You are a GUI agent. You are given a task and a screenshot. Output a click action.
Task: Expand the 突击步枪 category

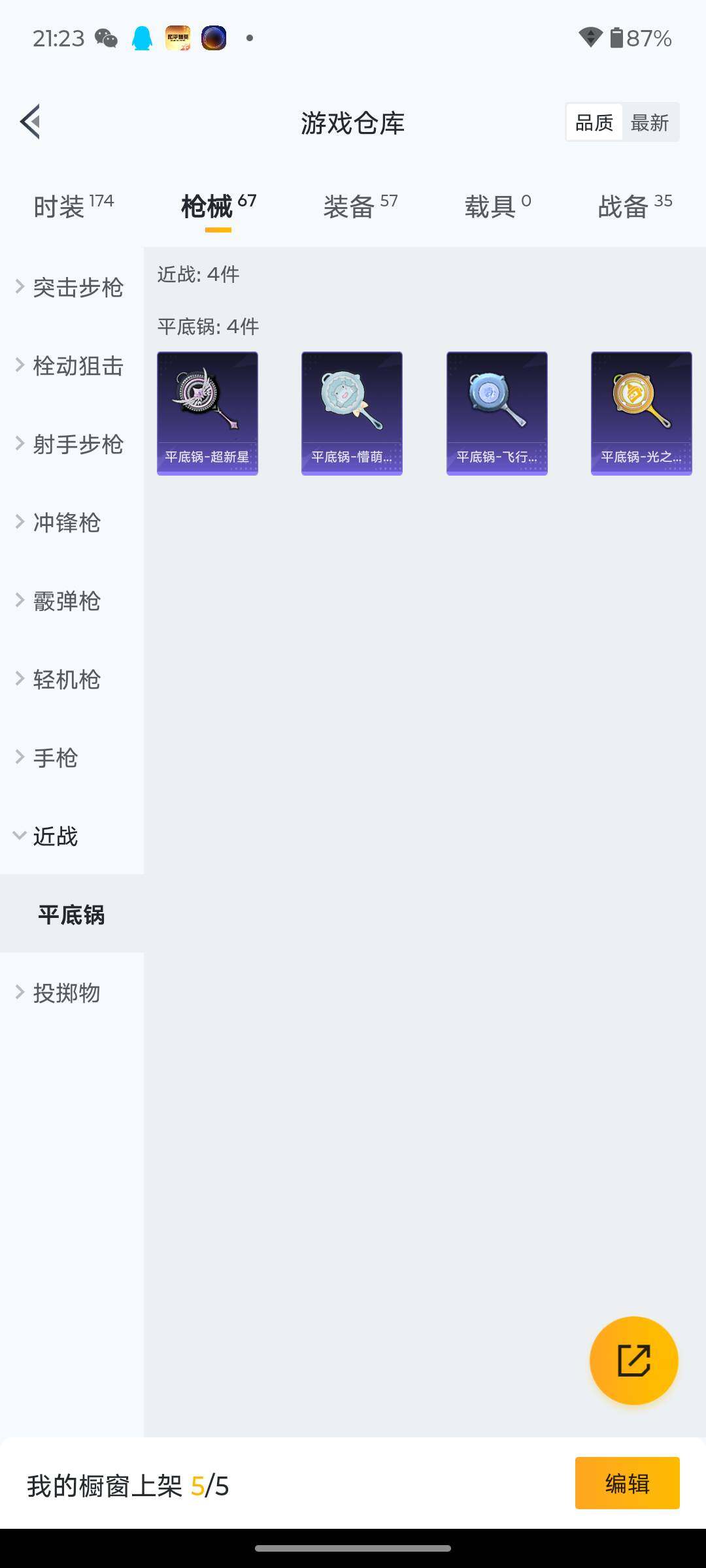pos(72,287)
